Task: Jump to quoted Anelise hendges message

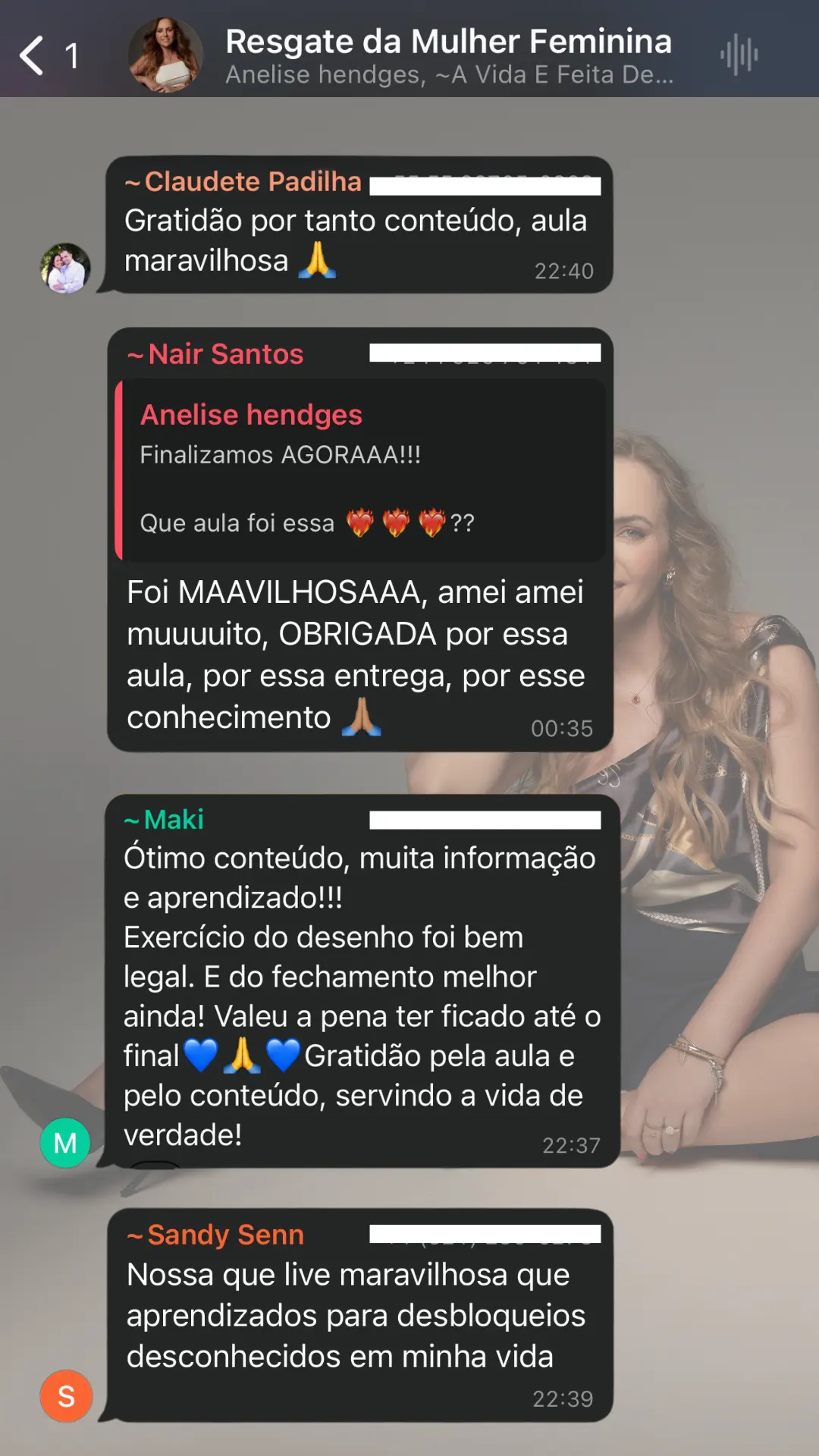Action: [360, 470]
